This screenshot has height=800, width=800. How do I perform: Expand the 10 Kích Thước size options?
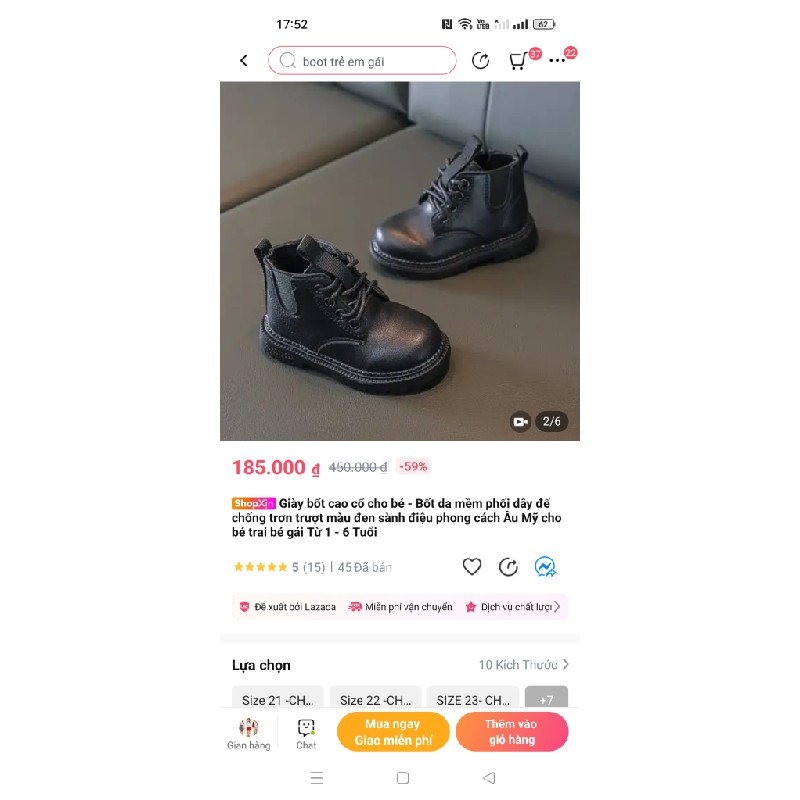click(524, 665)
